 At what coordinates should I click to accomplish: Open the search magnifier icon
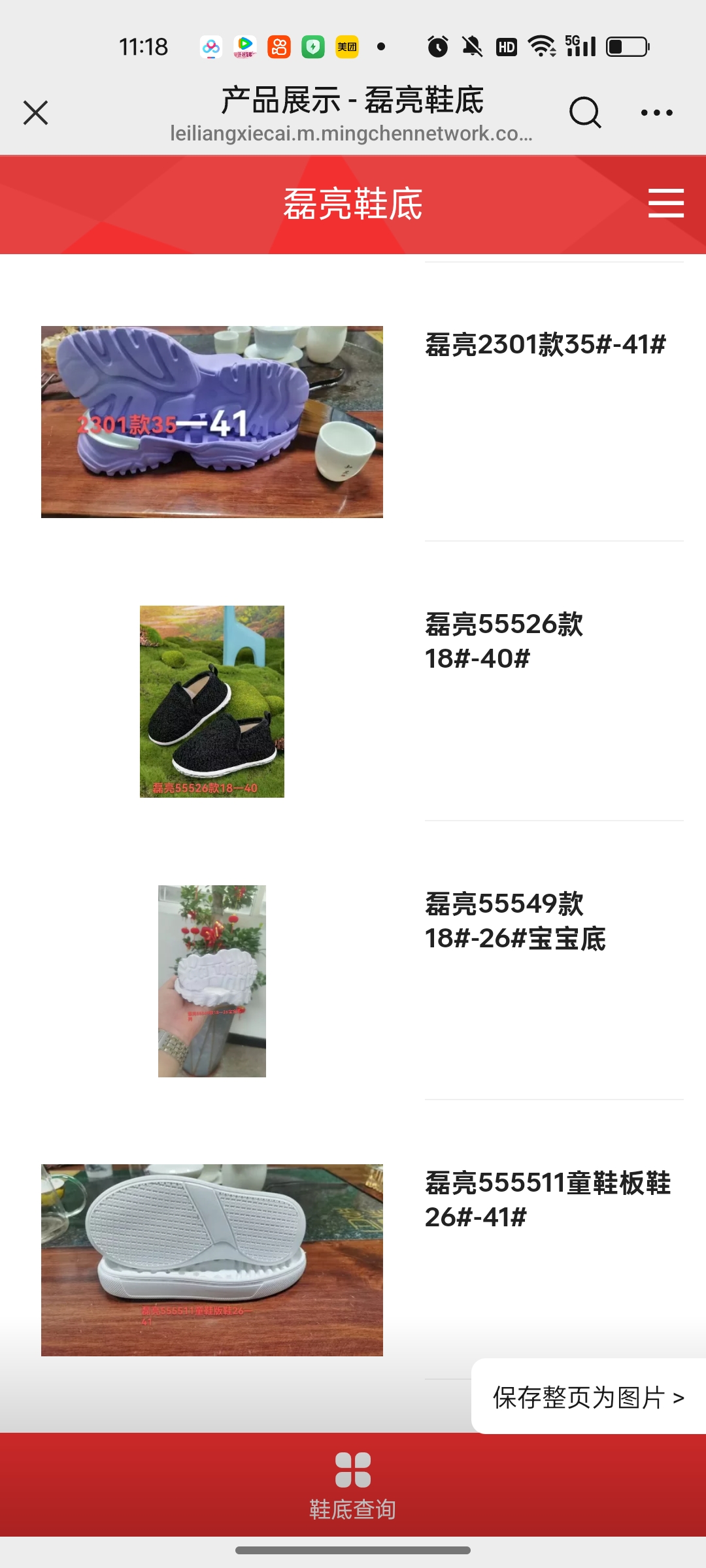pos(584,112)
